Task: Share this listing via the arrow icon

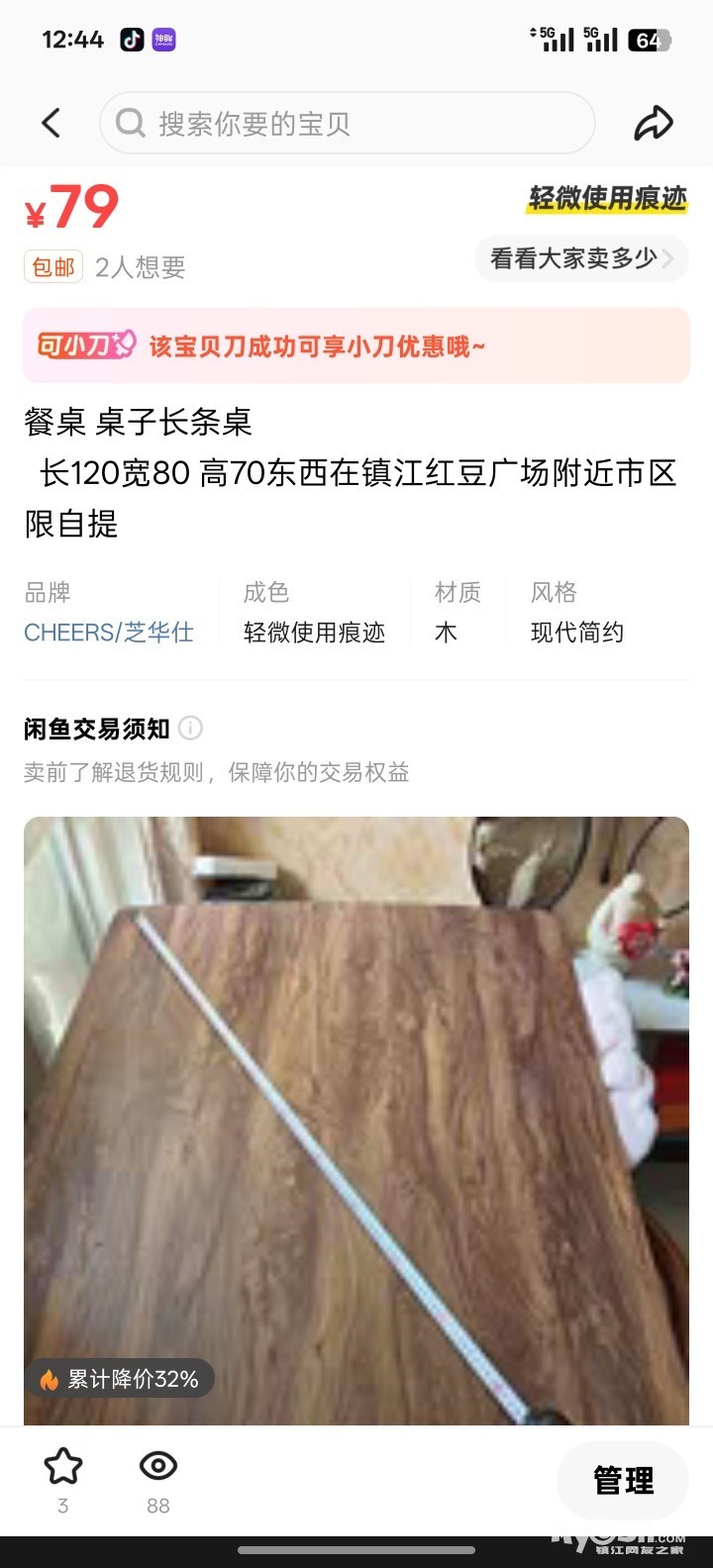Action: pyautogui.click(x=653, y=123)
